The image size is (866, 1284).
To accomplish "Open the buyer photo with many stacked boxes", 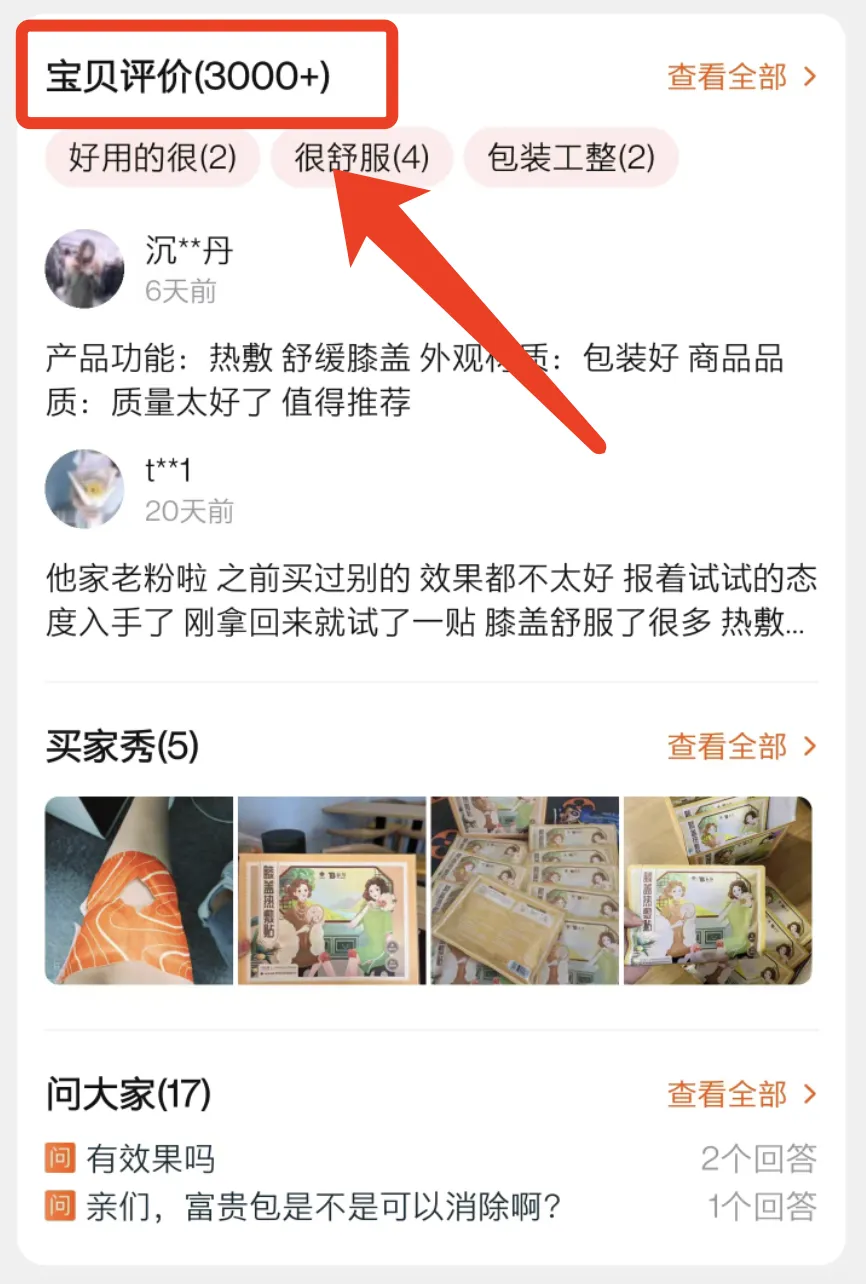I will coord(524,890).
